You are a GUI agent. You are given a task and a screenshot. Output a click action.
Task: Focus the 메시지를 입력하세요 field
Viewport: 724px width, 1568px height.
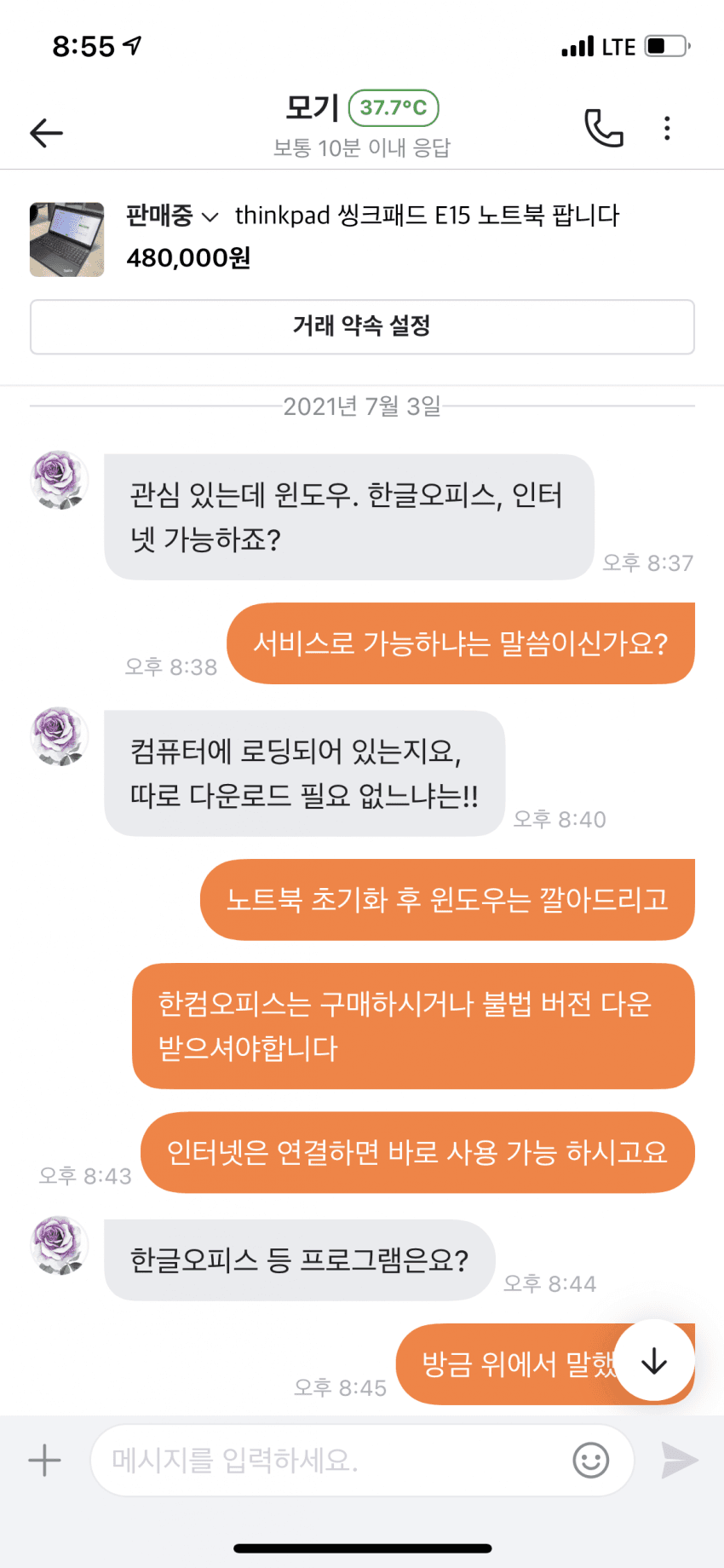(332, 1461)
